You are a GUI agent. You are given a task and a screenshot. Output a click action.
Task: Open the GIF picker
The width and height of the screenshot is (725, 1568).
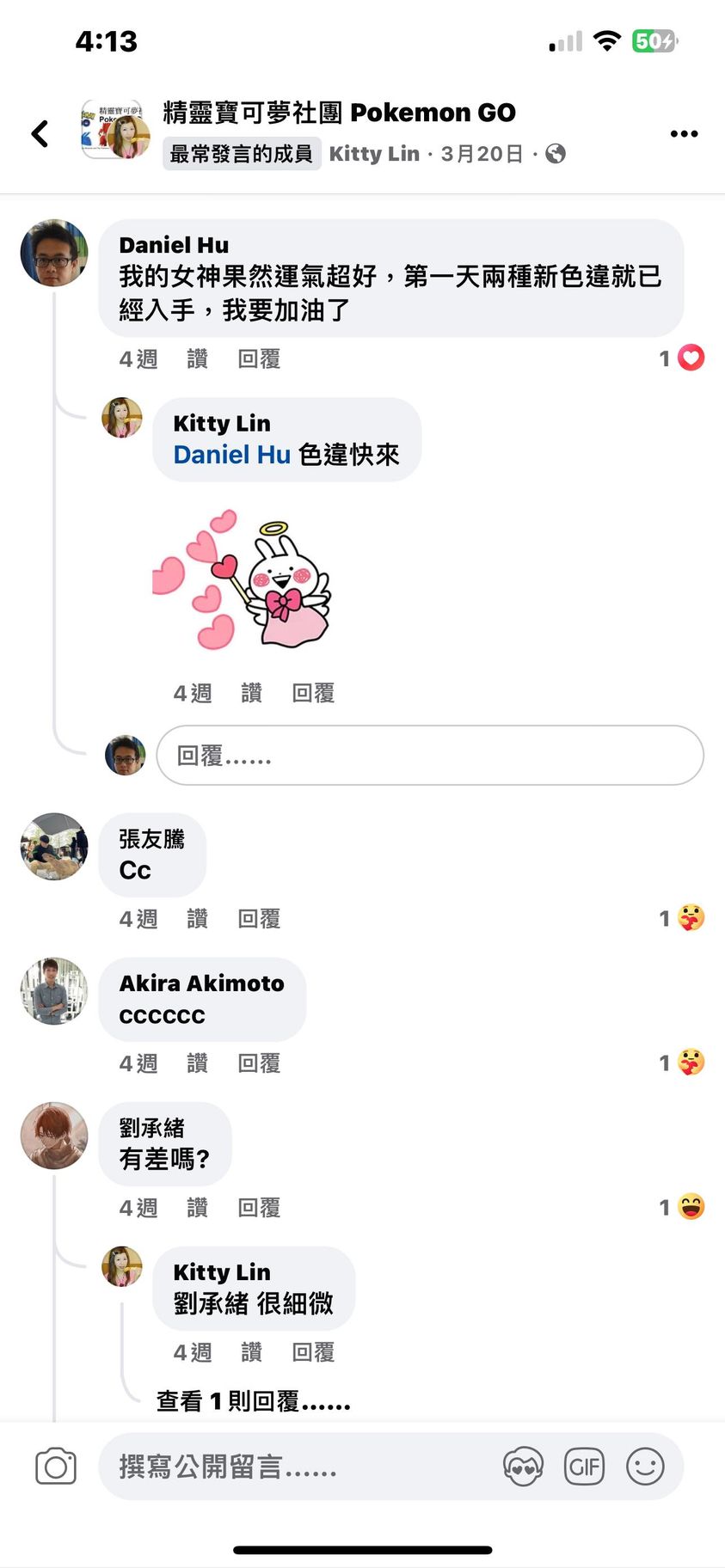click(584, 1467)
